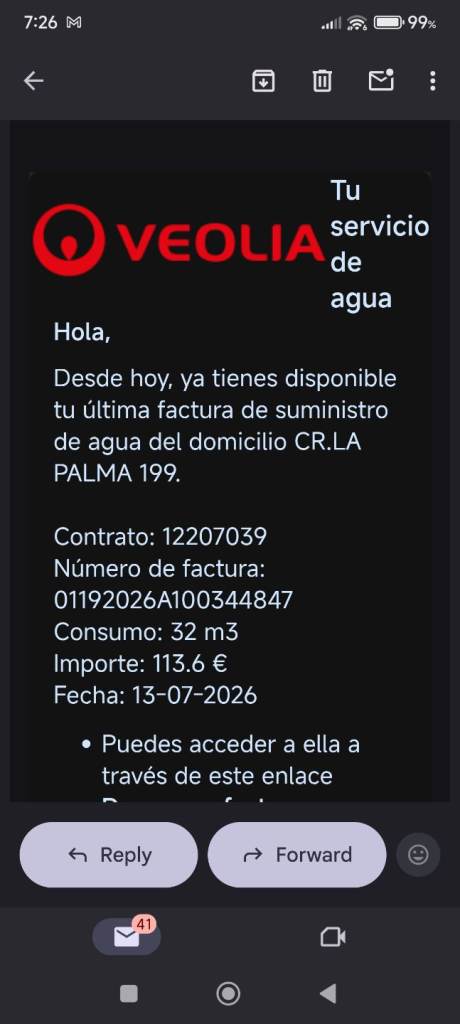This screenshot has height=1024, width=460.
Task: Delete this email with the trash icon
Action: pyautogui.click(x=321, y=81)
